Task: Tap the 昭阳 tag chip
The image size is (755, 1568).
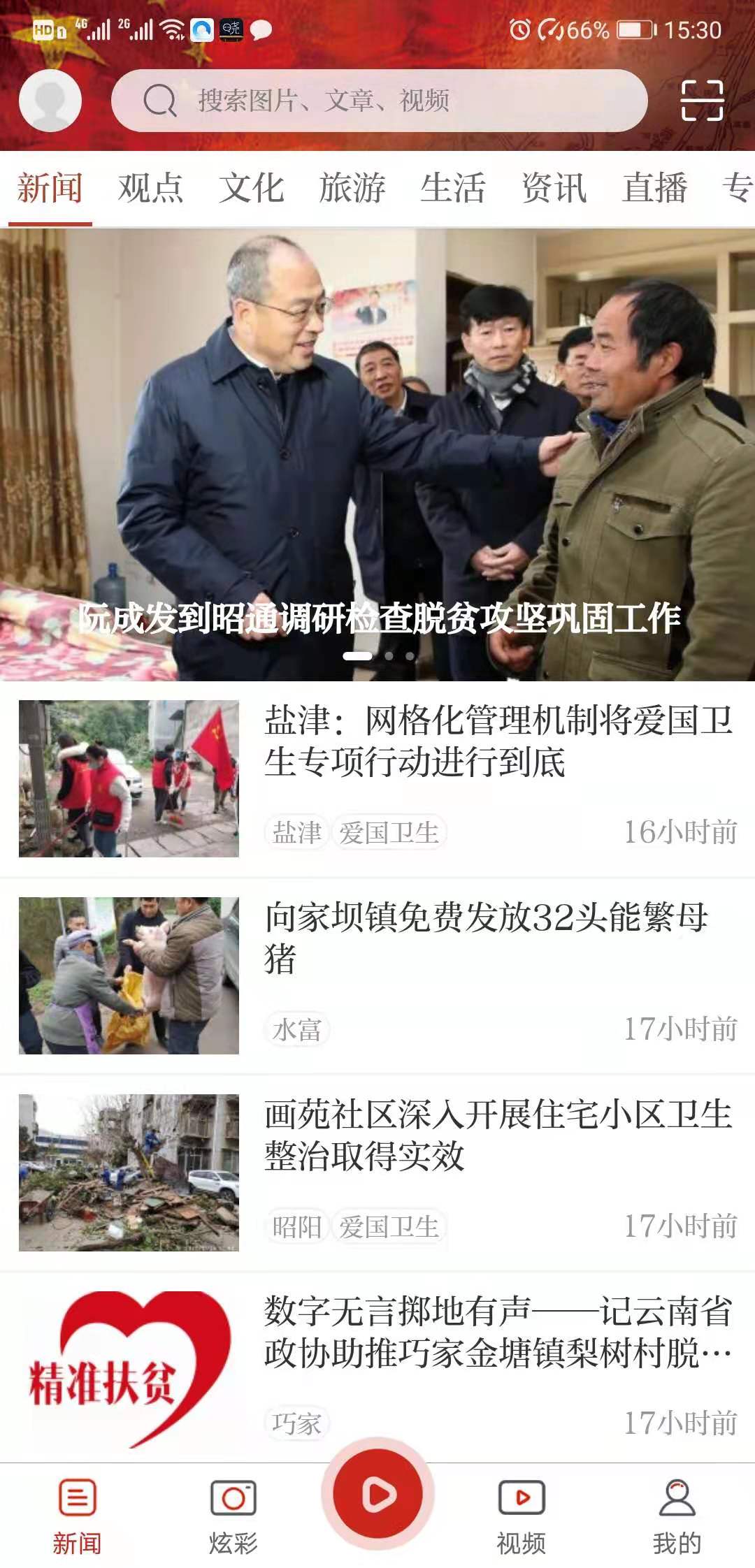Action: pos(297,1227)
